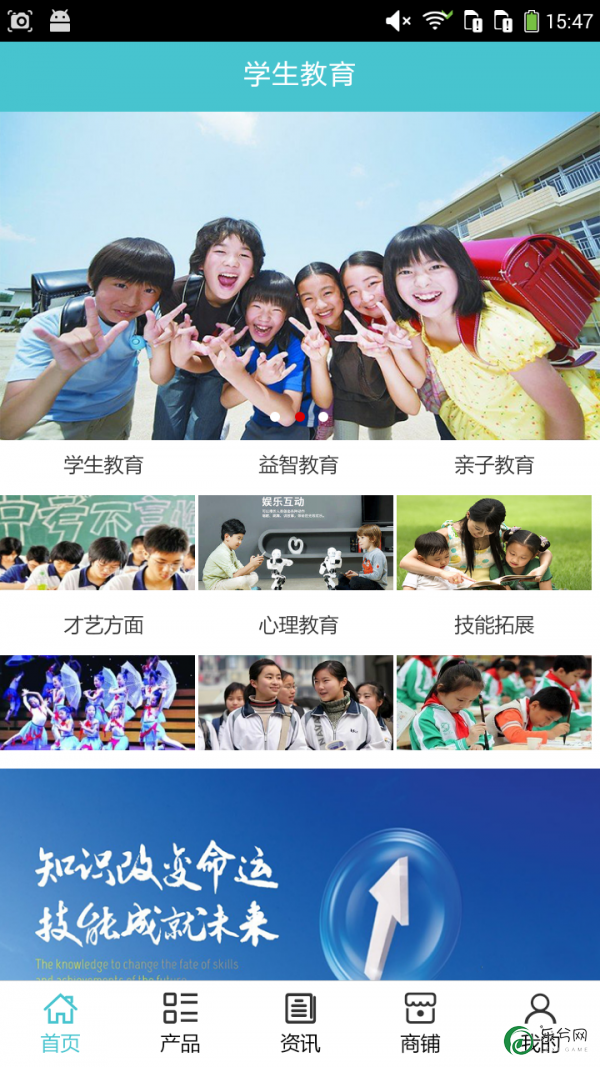The height and width of the screenshot is (1067, 600).
Task: Open the top banner with smiling children
Action: coord(300,275)
